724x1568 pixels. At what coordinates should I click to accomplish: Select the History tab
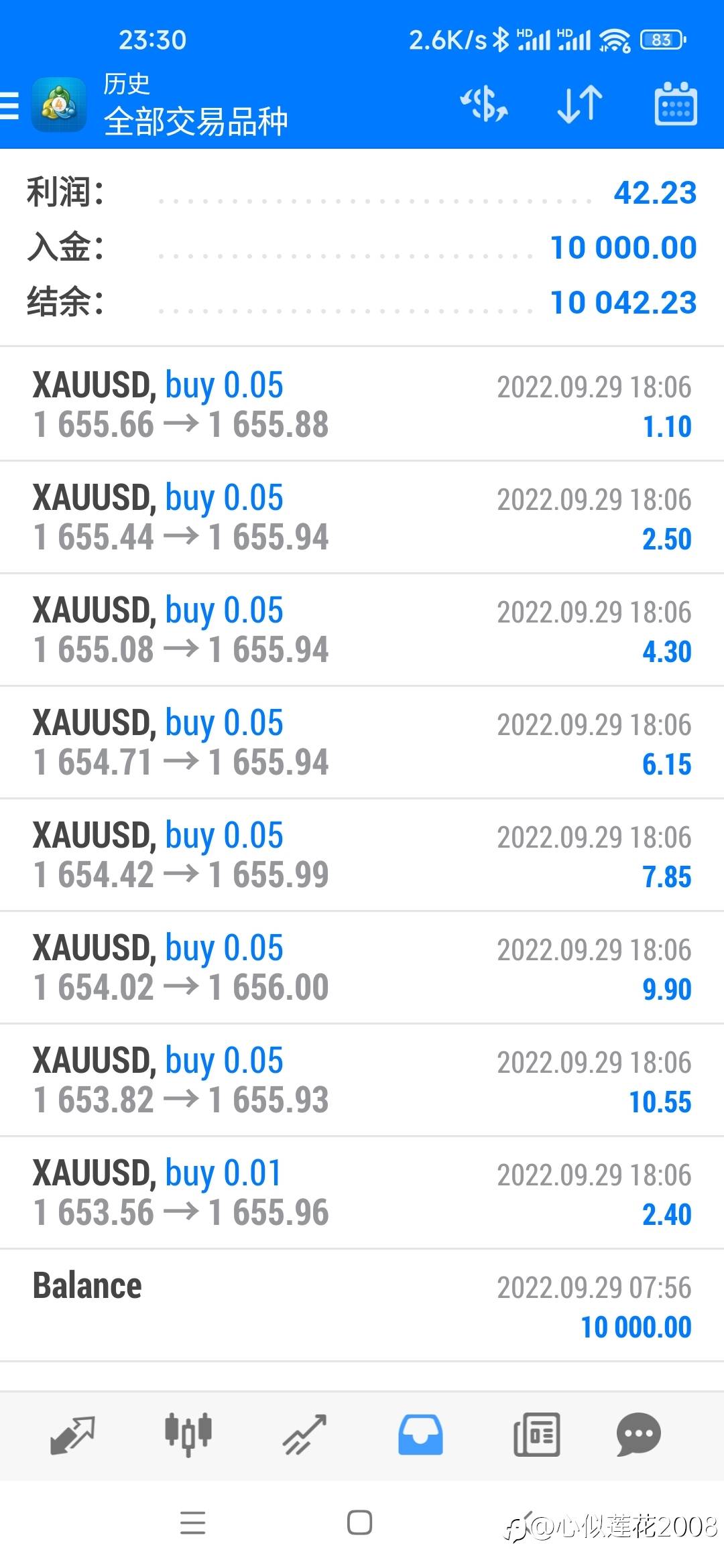click(420, 1435)
